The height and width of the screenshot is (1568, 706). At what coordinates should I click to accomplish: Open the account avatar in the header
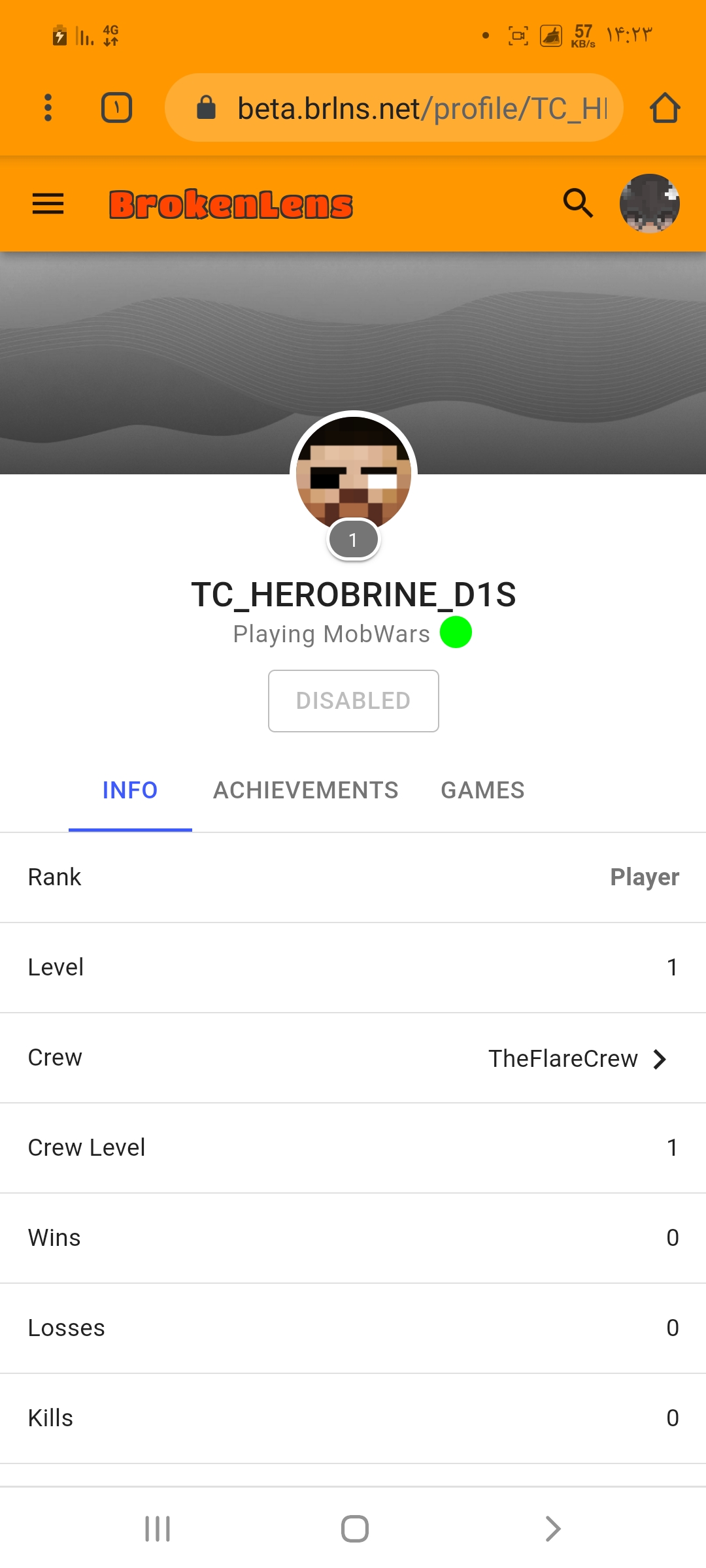tap(650, 203)
